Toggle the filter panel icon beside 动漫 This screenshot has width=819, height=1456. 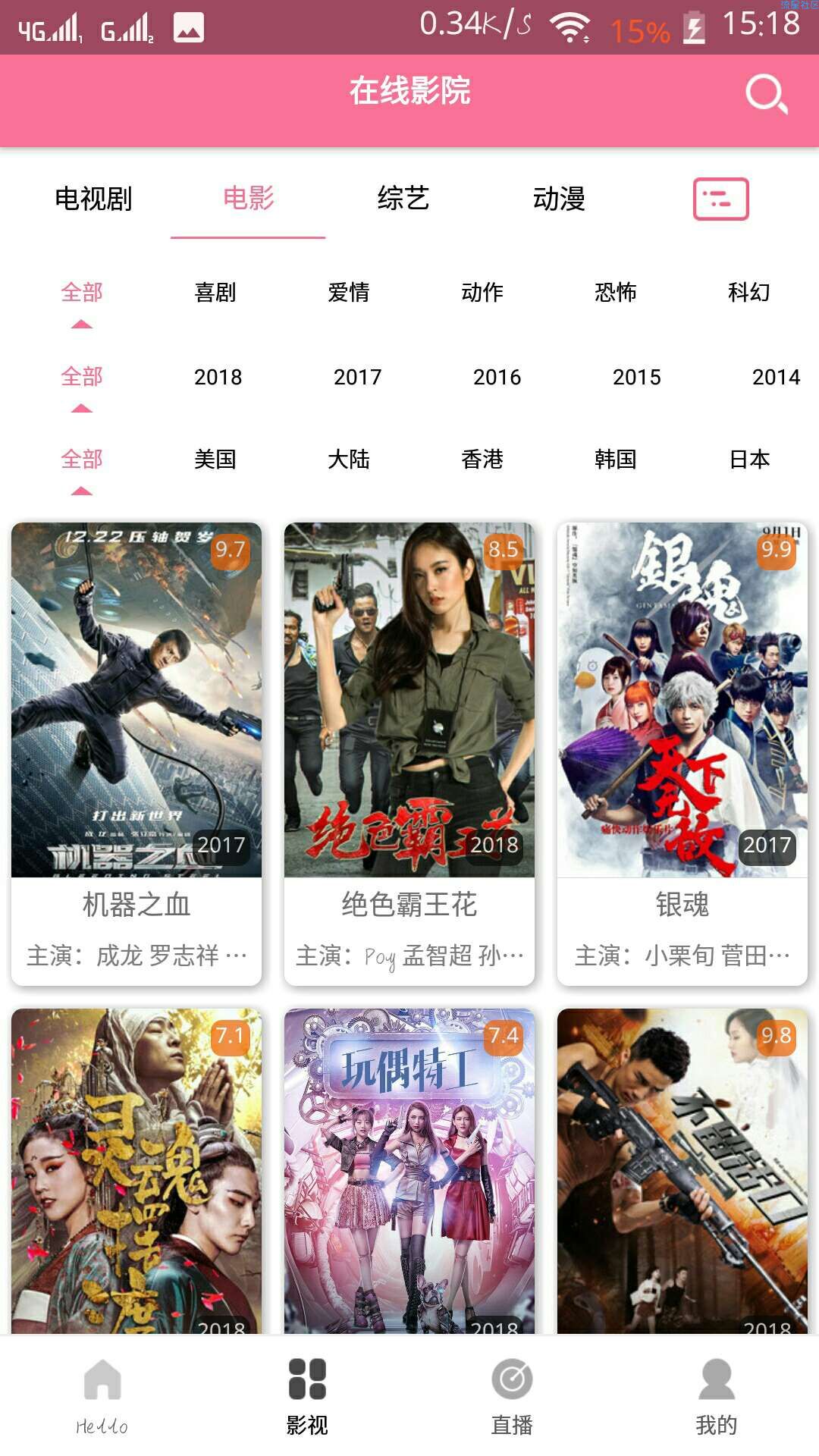pyautogui.click(x=720, y=199)
